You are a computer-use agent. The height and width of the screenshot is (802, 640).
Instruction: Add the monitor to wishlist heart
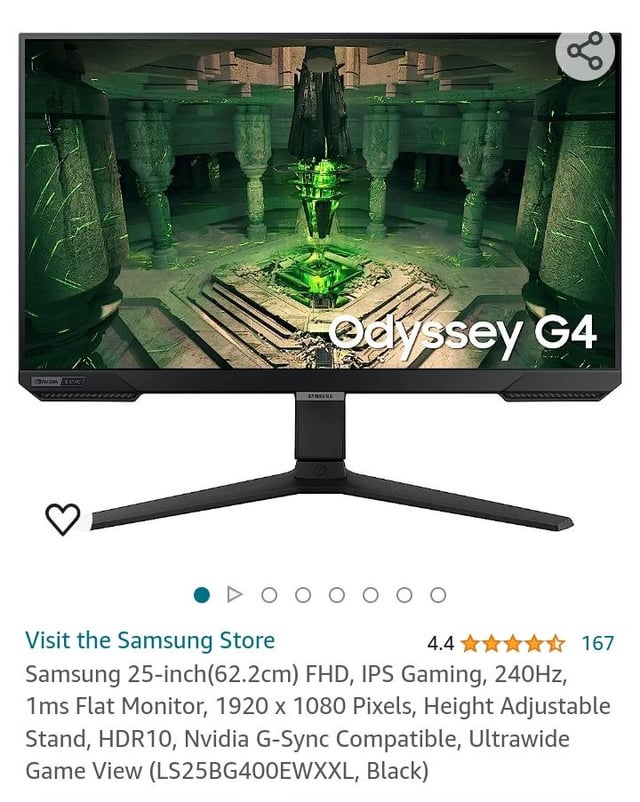(63, 519)
